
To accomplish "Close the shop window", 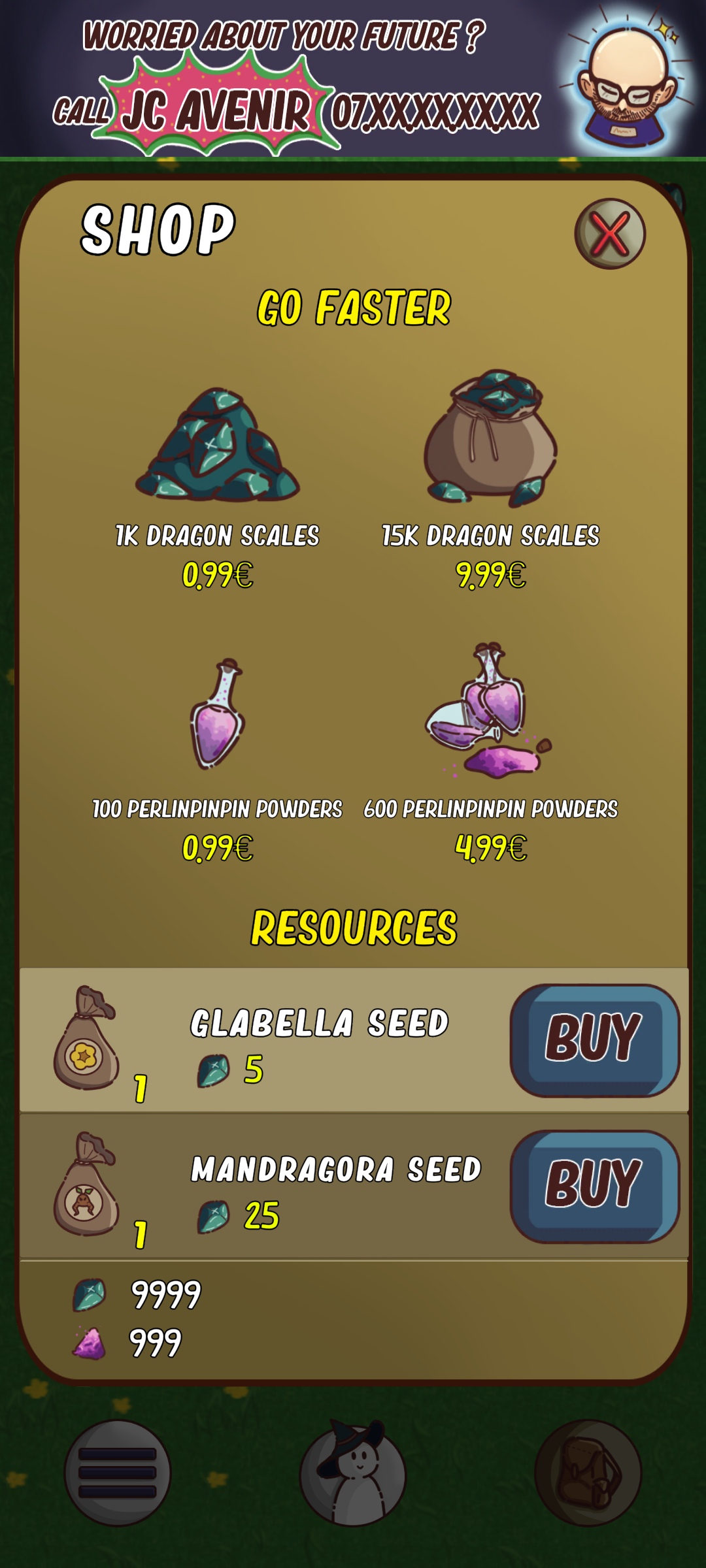I will click(610, 234).
